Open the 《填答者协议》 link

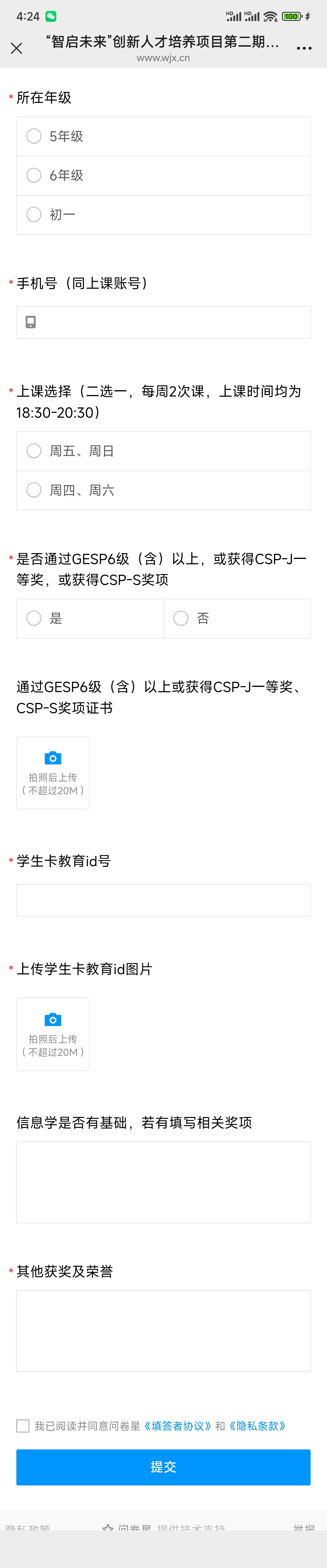tap(177, 1426)
